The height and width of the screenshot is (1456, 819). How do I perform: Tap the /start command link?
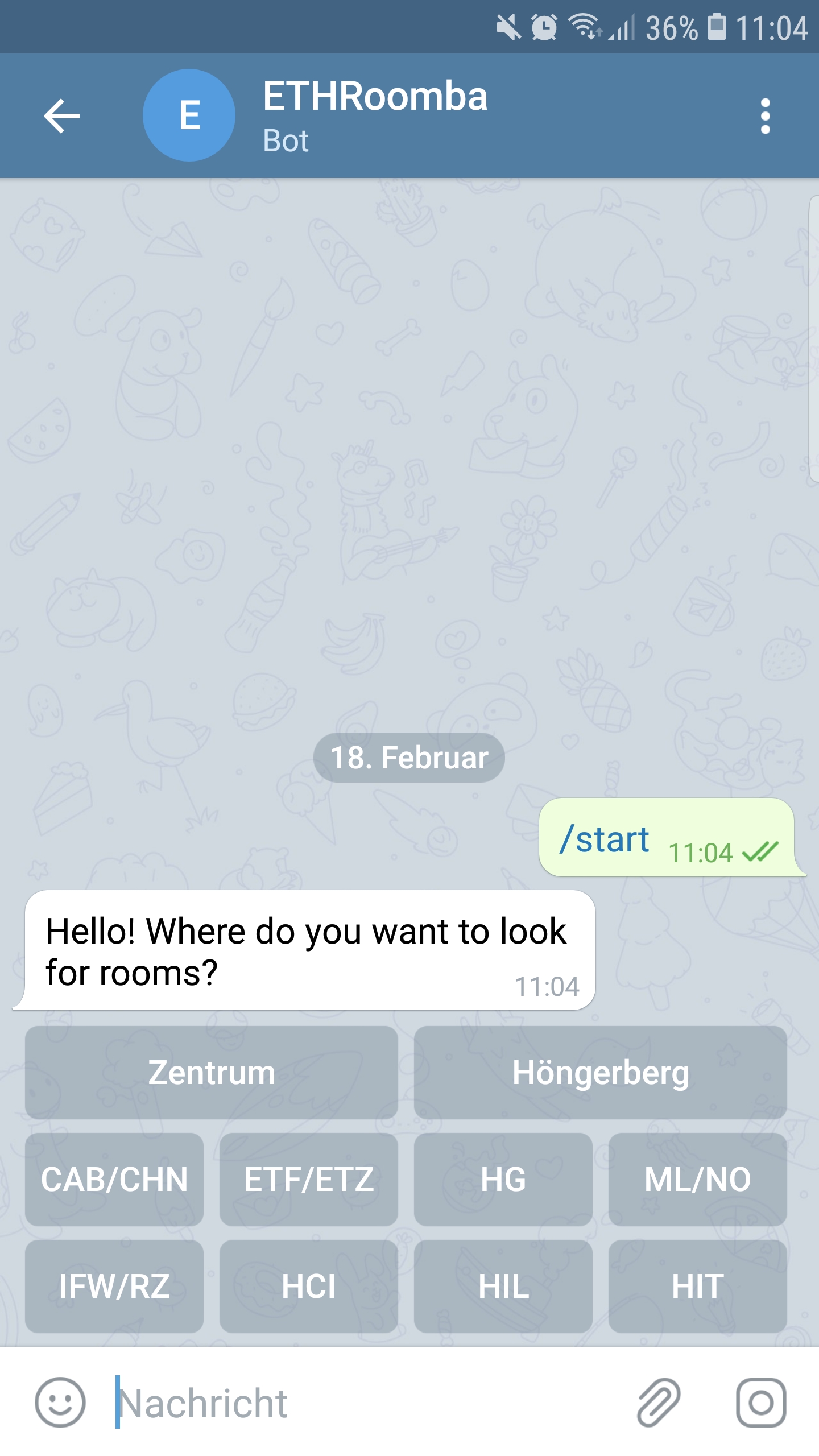604,839
